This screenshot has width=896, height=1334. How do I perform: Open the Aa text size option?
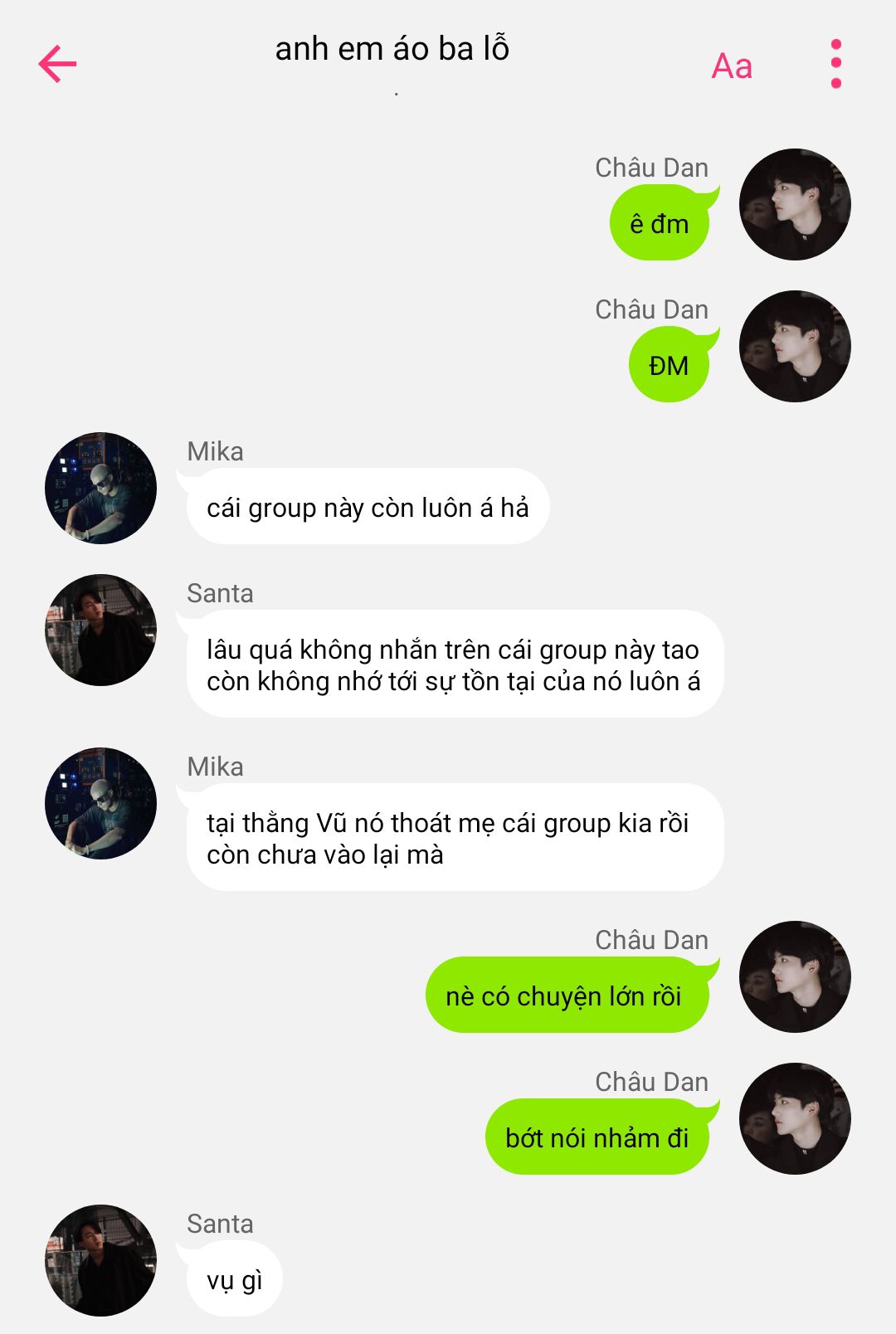pyautogui.click(x=732, y=66)
